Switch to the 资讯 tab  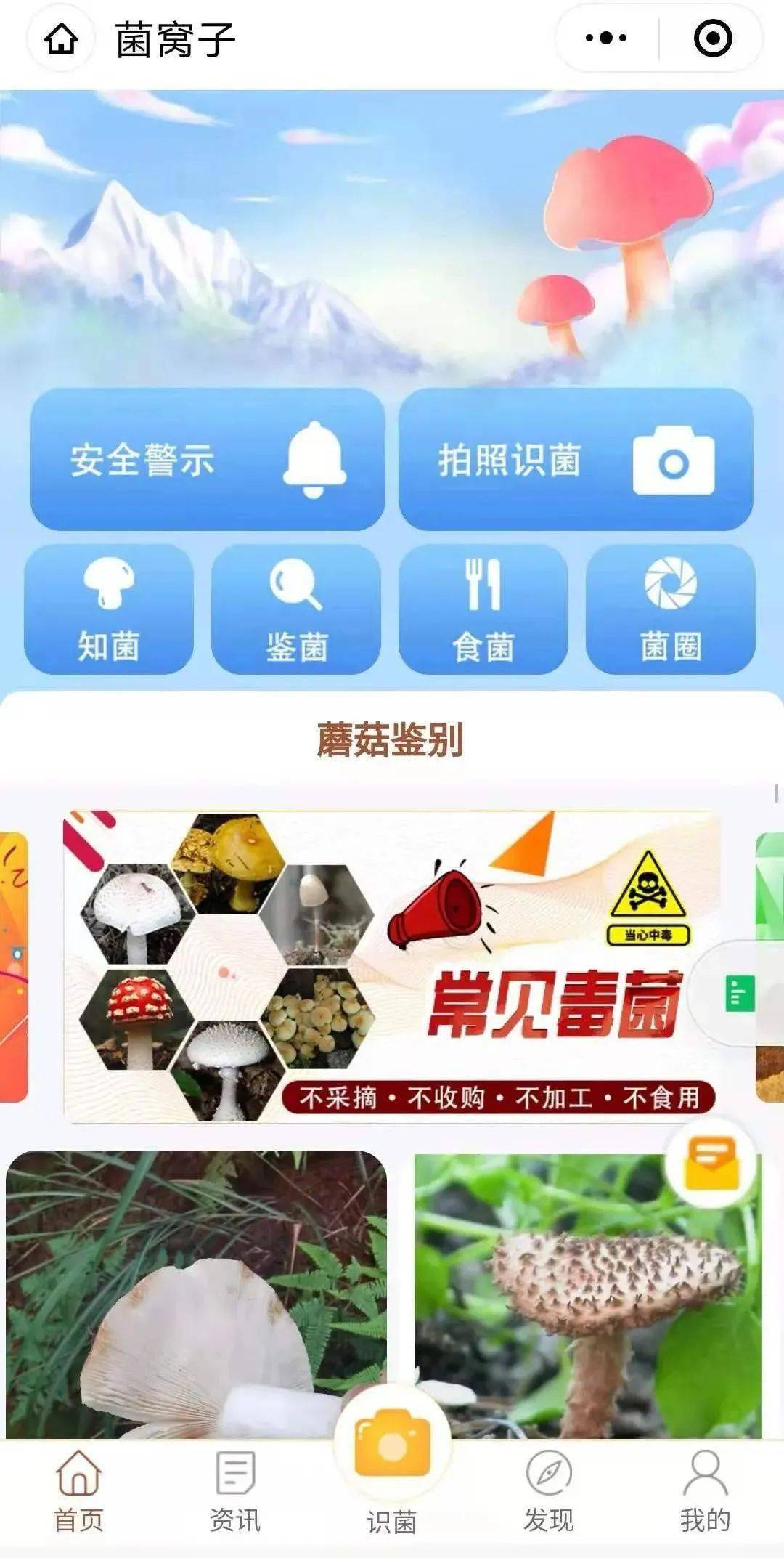235,1490
